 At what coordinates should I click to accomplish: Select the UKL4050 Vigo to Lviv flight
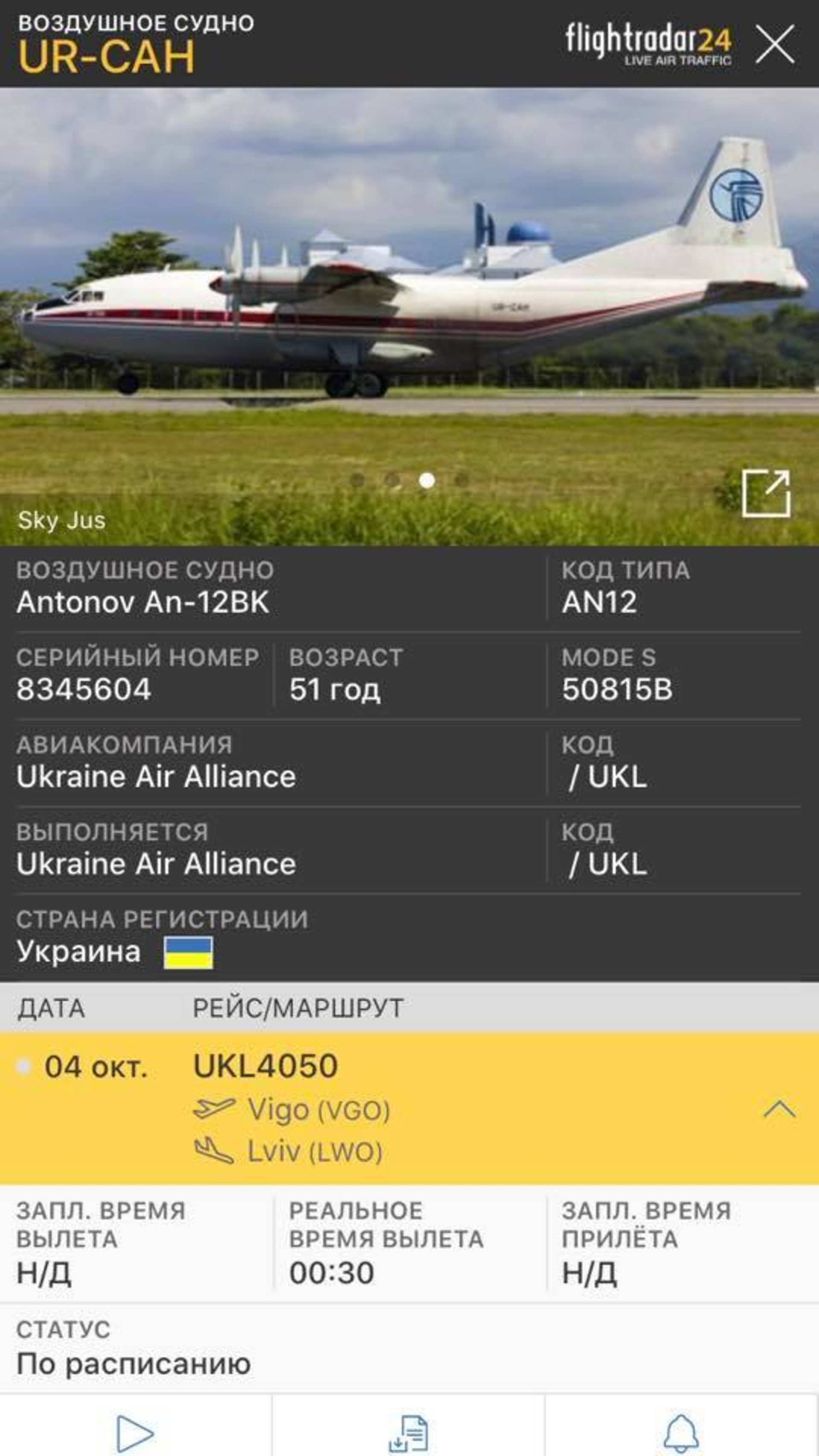point(409,1108)
